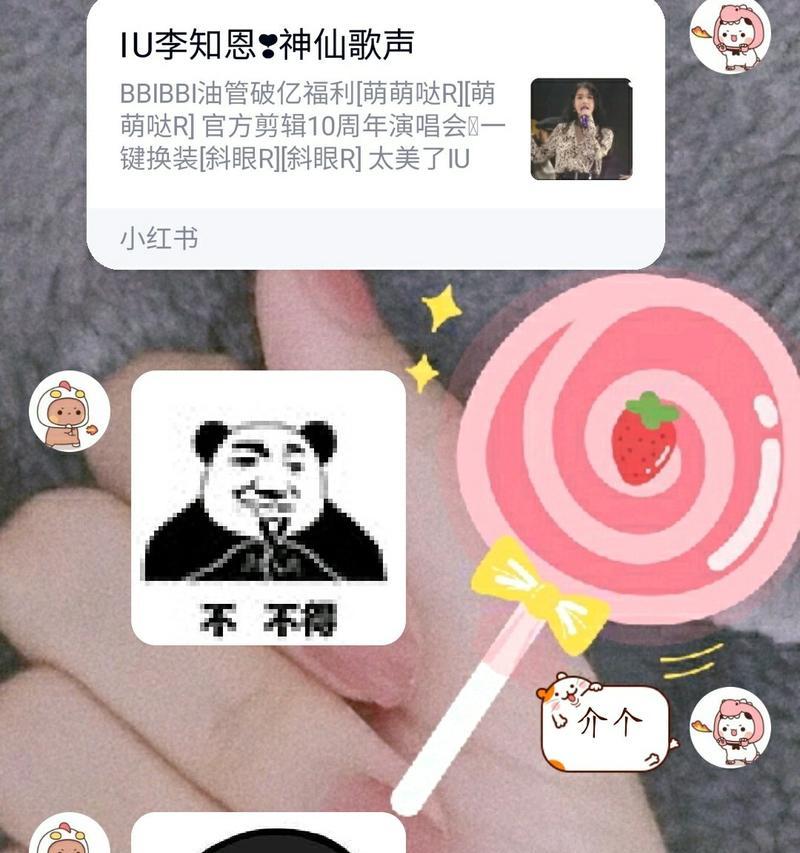This screenshot has width=800, height=853.
Task: Tap the avatar beside the 介个 bubble
Action: point(730,727)
